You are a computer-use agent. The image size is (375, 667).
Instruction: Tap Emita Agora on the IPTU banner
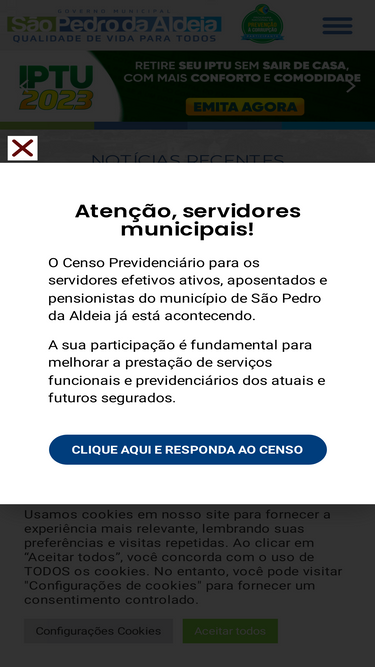[x=245, y=107]
